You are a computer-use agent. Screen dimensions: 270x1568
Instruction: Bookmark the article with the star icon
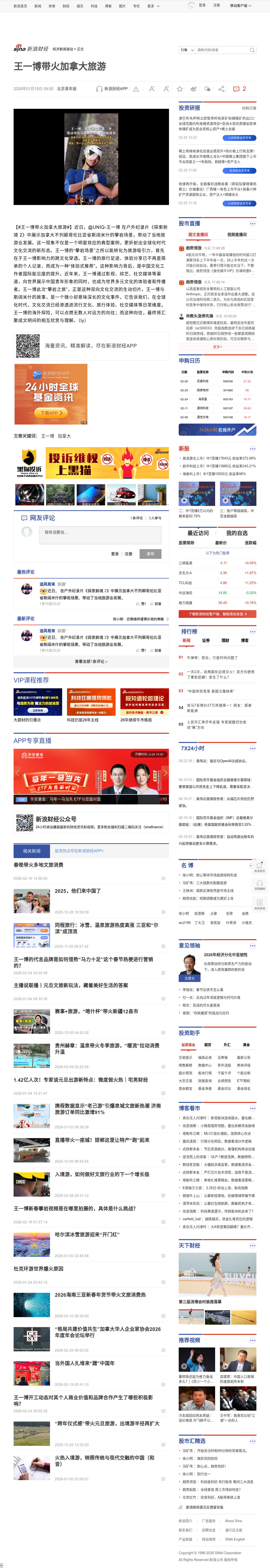pos(179,89)
